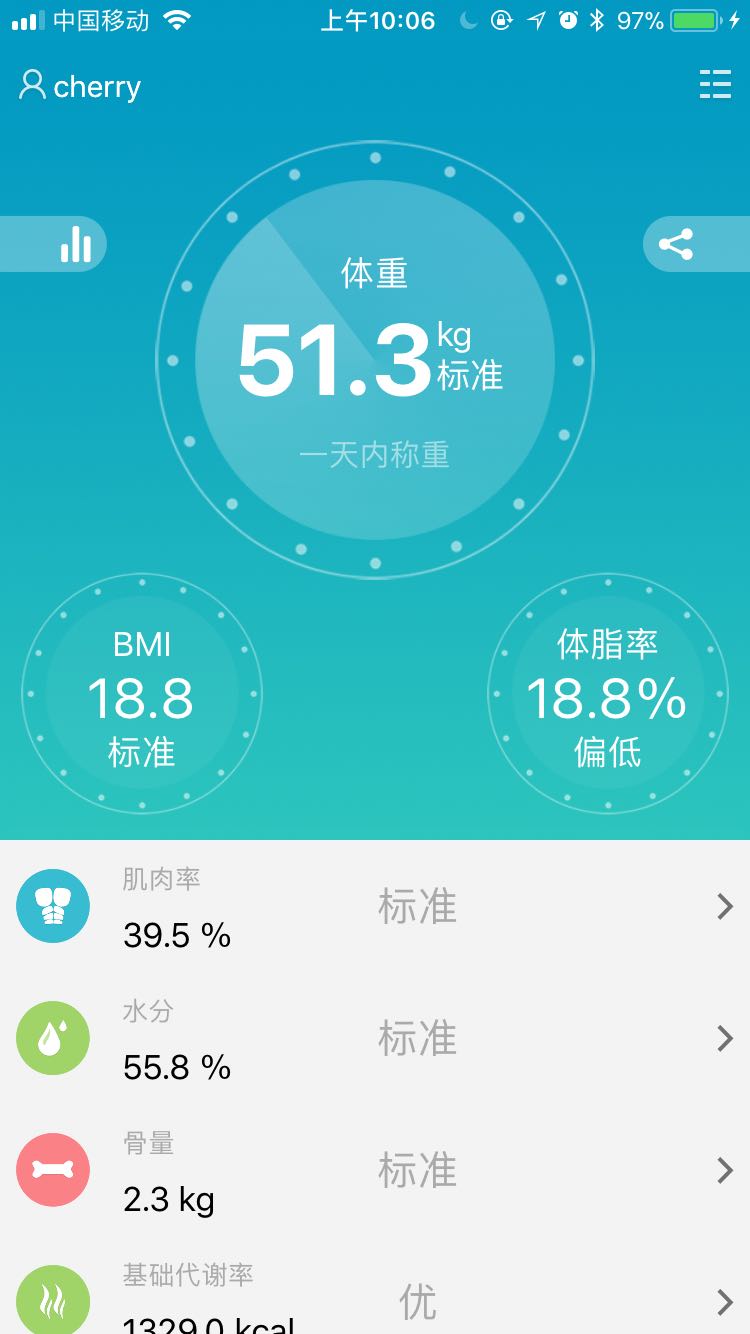Expand muscle rate 39.5% details via chevron
750x1334 pixels.
click(724, 906)
